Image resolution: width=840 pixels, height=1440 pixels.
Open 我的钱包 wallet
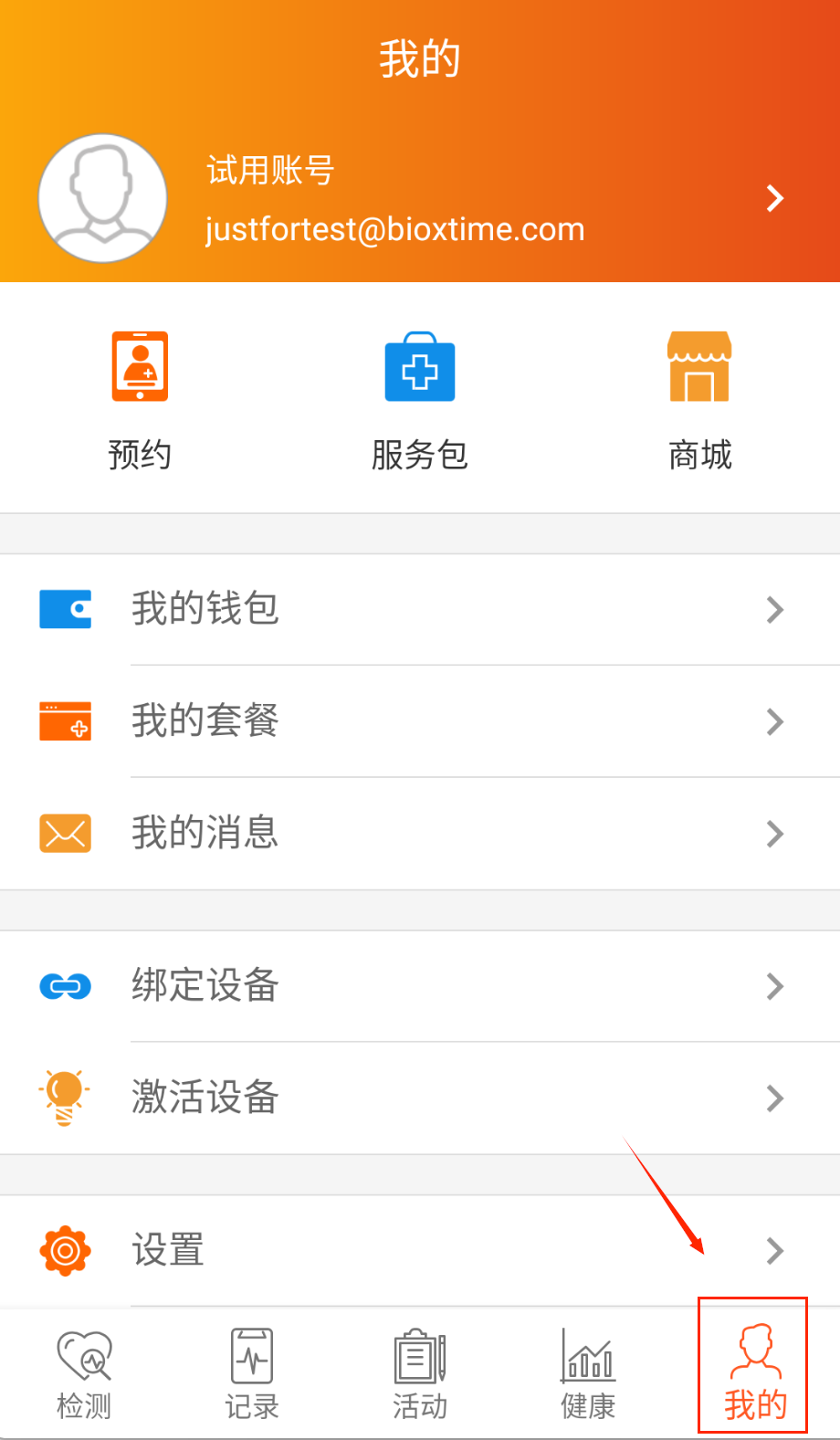(x=420, y=609)
